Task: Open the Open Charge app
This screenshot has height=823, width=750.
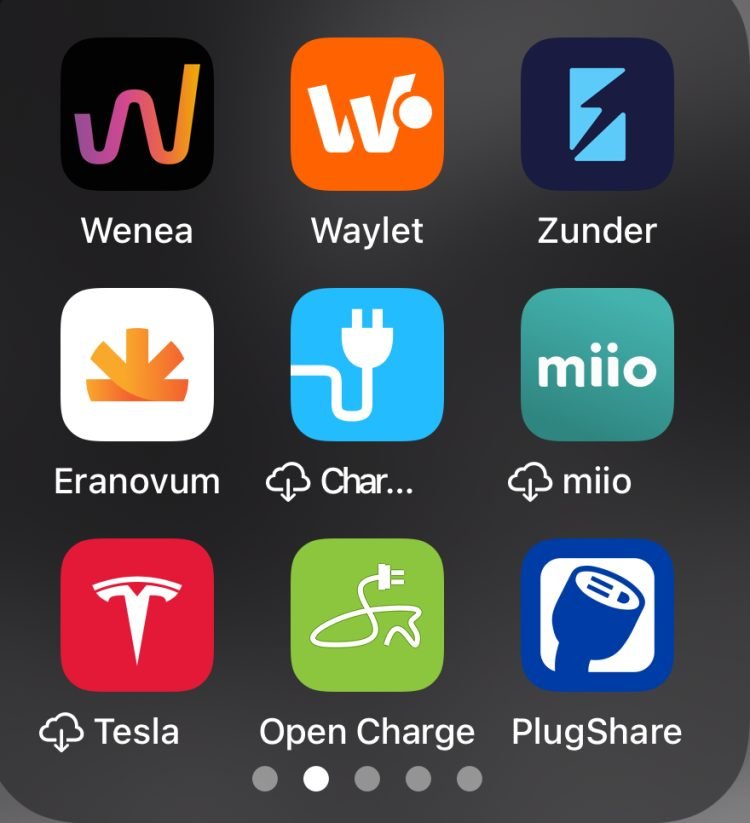Action: pyautogui.click(x=367, y=615)
